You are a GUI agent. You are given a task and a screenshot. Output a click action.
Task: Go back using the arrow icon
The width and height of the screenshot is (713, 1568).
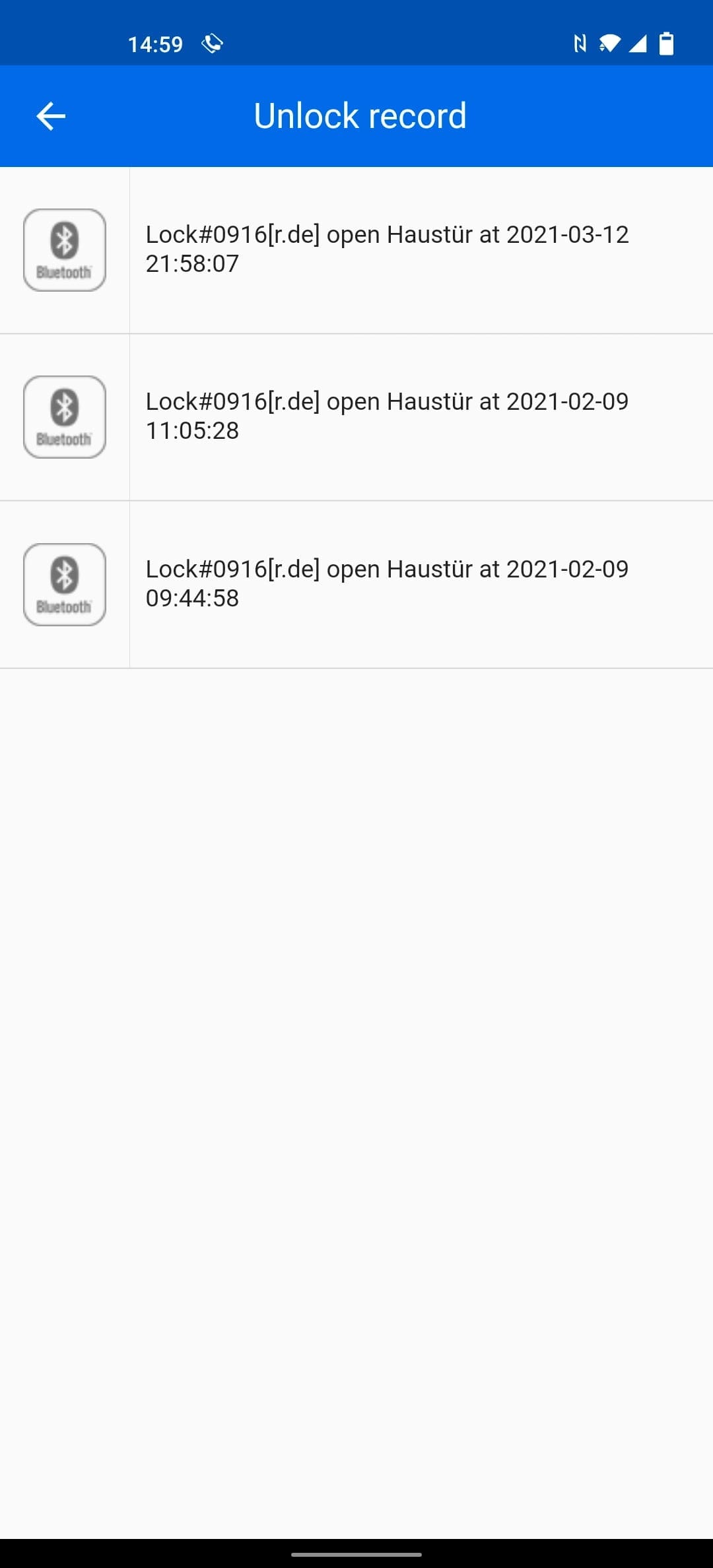(51, 116)
